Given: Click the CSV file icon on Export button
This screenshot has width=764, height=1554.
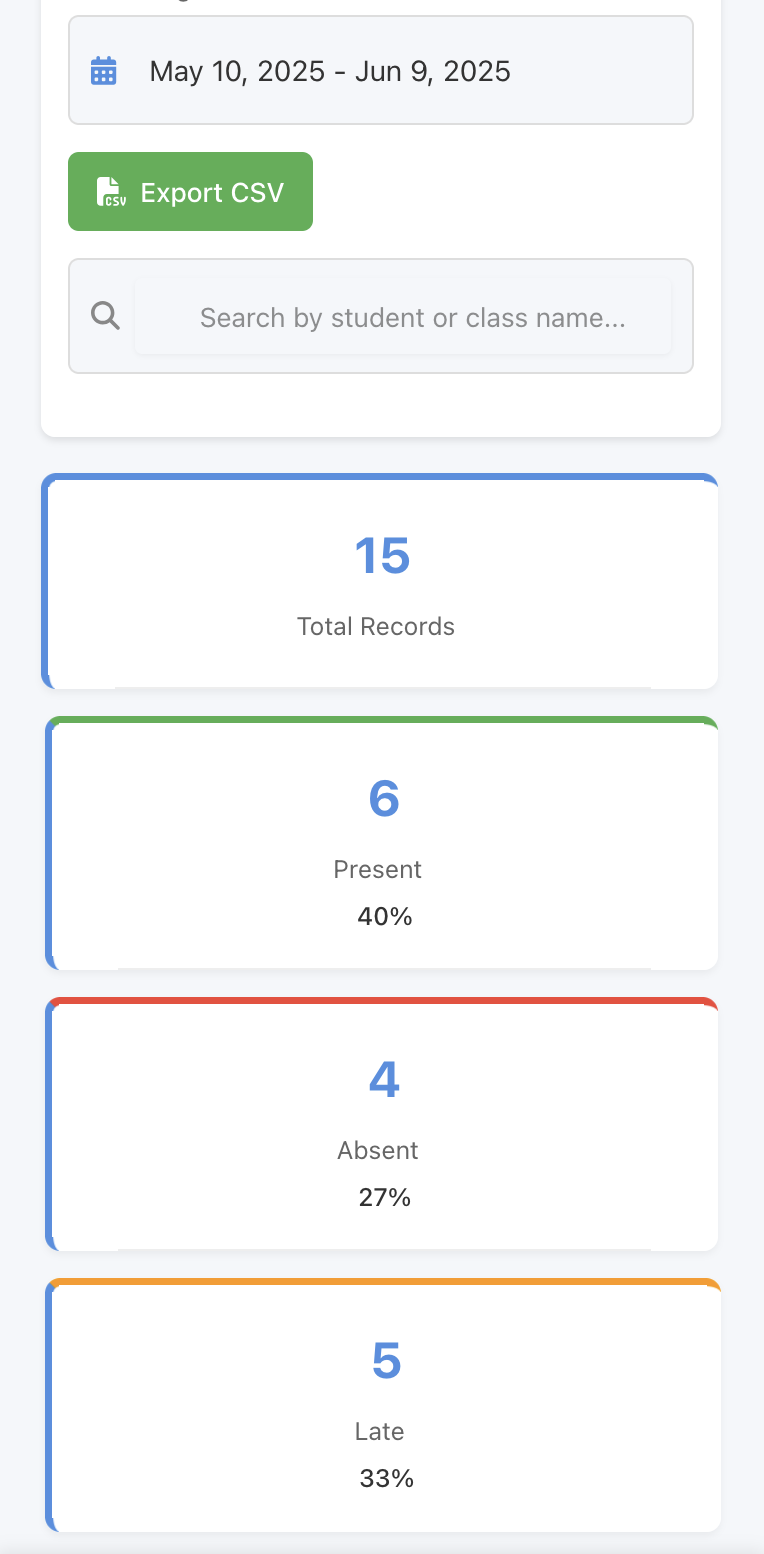Looking at the screenshot, I should (110, 191).
